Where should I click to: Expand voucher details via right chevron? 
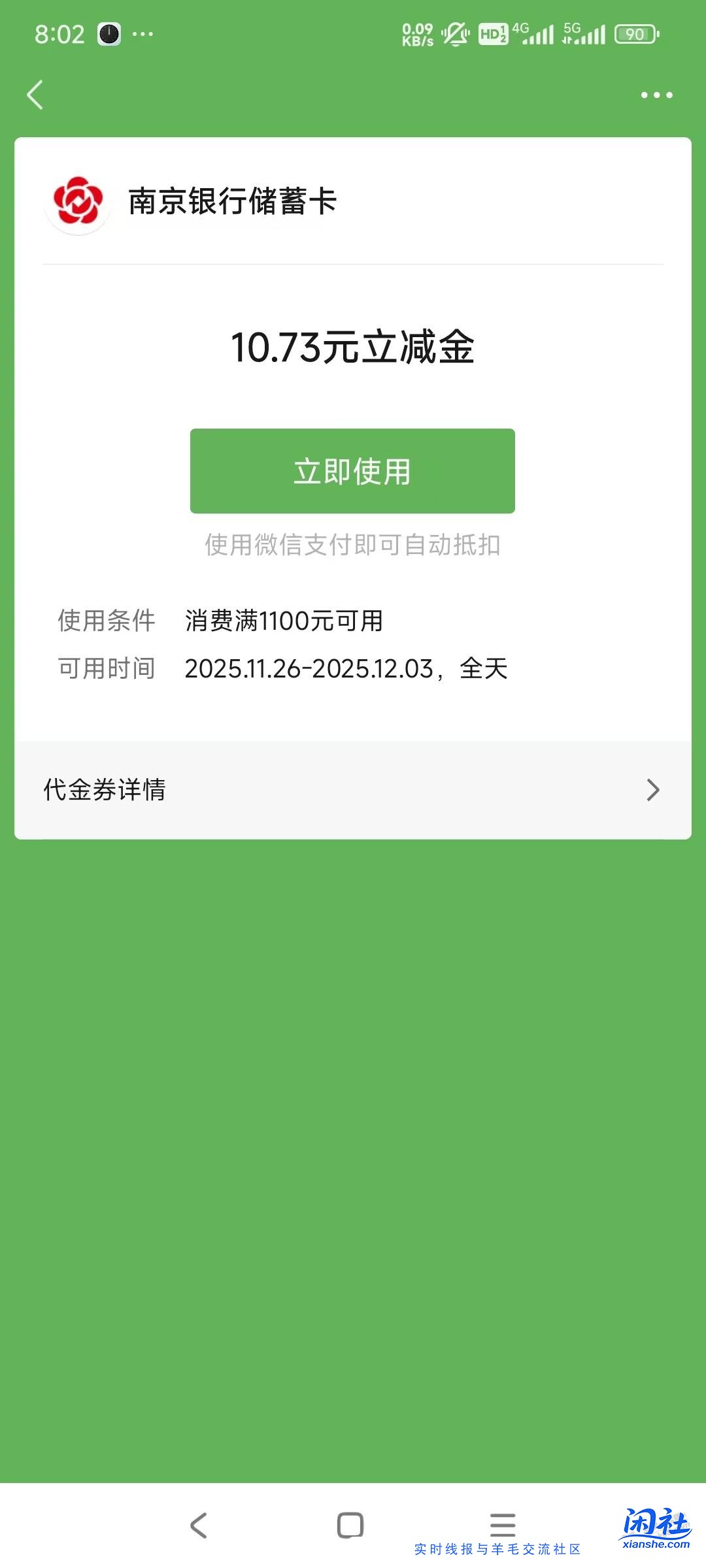coord(651,789)
